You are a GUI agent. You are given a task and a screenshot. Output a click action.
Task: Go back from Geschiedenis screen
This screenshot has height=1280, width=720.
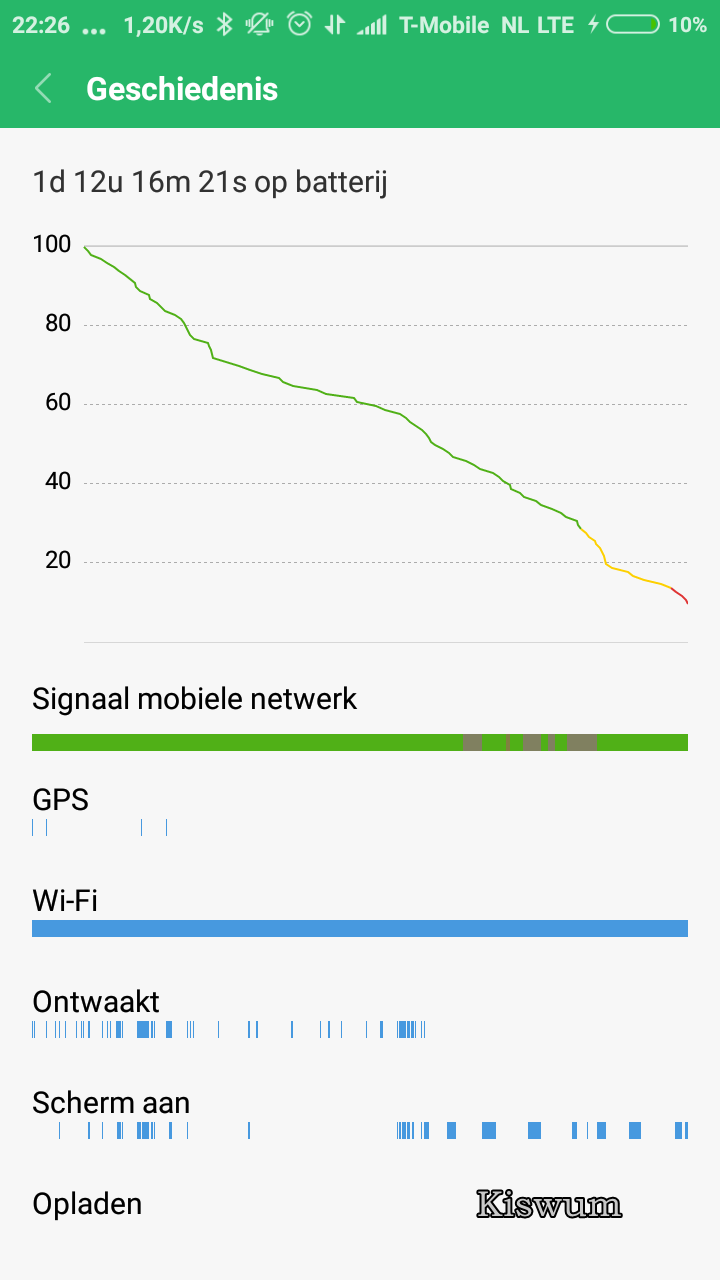pyautogui.click(x=43, y=89)
